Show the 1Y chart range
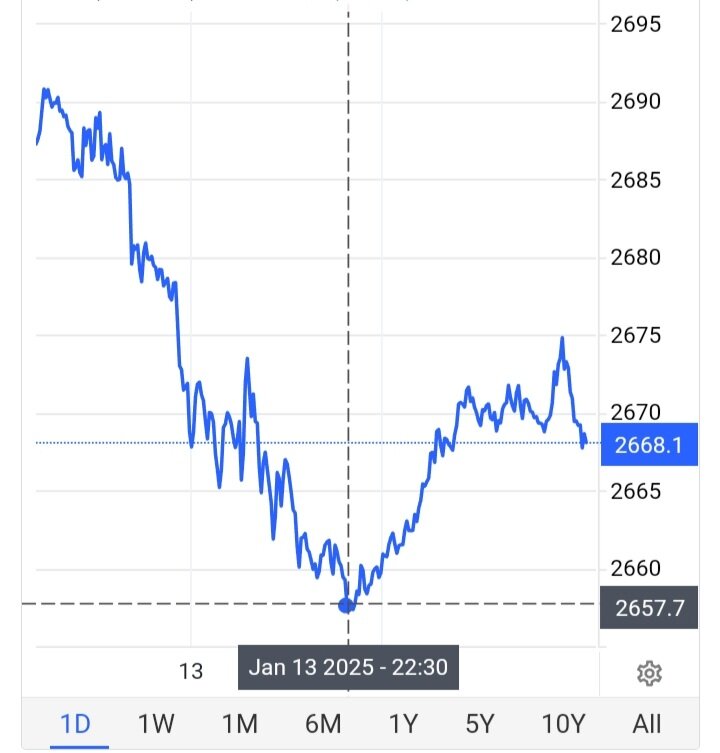This screenshot has height=753, width=720. [401, 723]
